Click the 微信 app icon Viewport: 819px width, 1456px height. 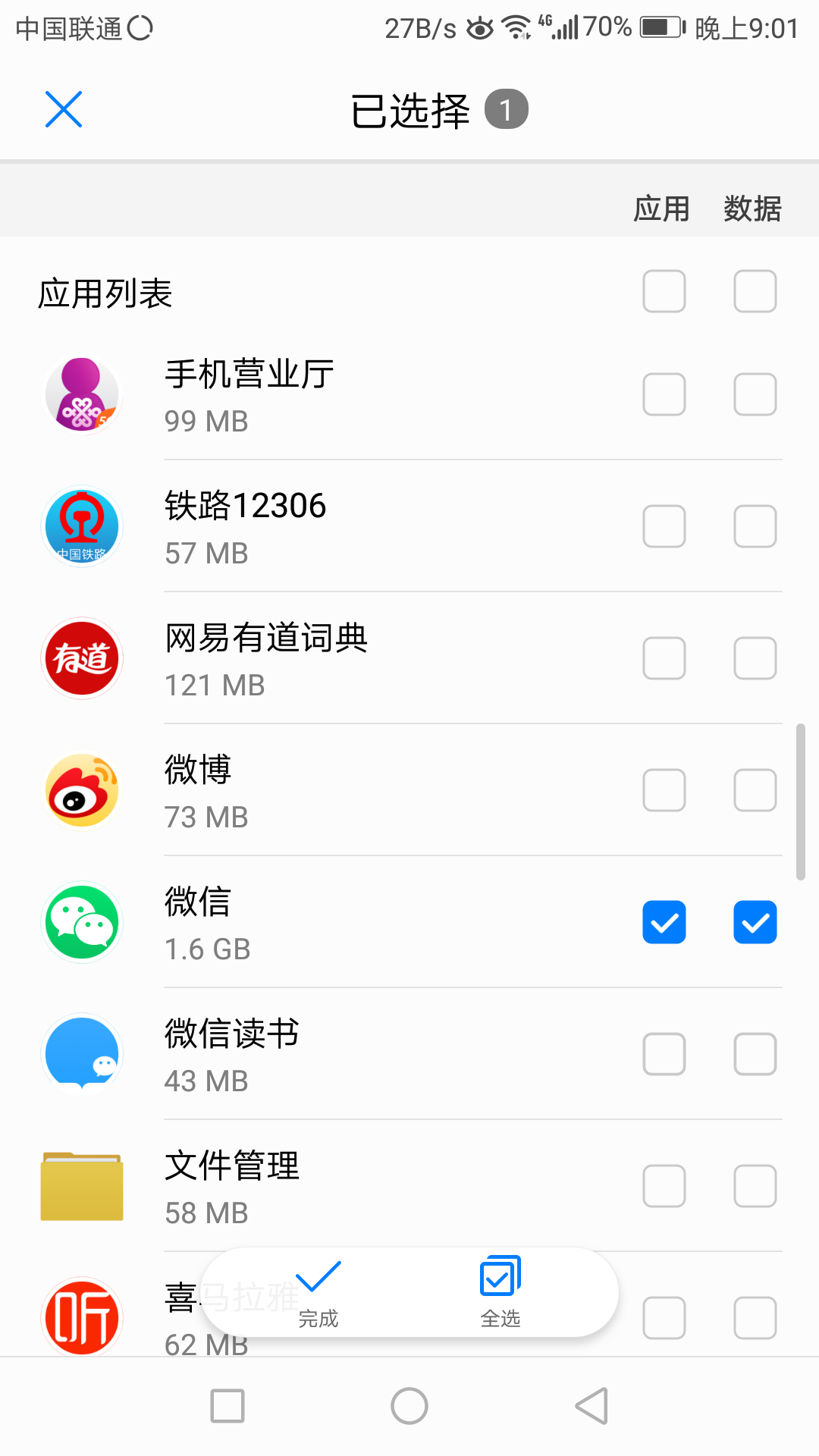[x=81, y=921]
